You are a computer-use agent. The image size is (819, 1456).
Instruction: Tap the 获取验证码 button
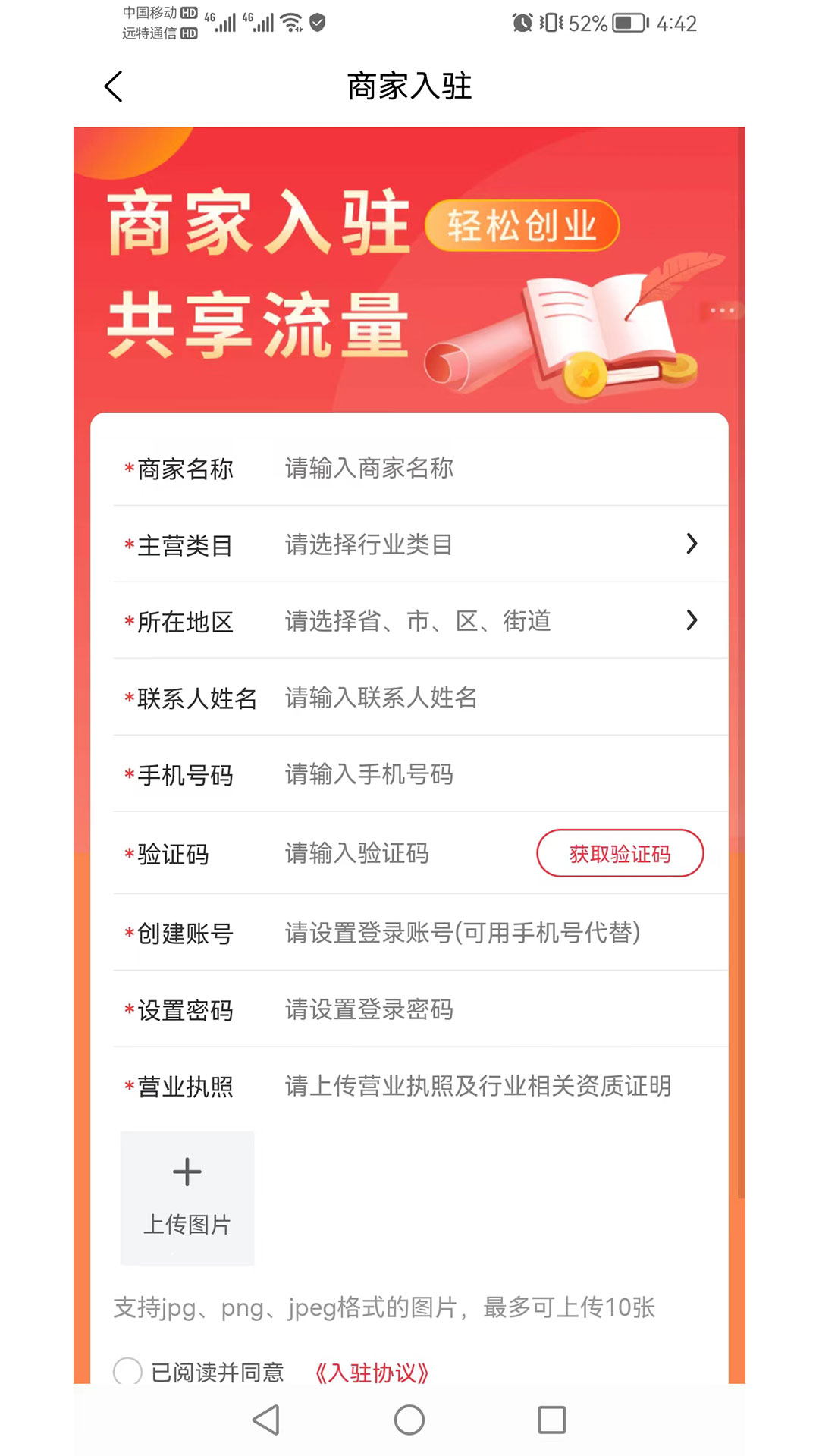[x=620, y=853]
